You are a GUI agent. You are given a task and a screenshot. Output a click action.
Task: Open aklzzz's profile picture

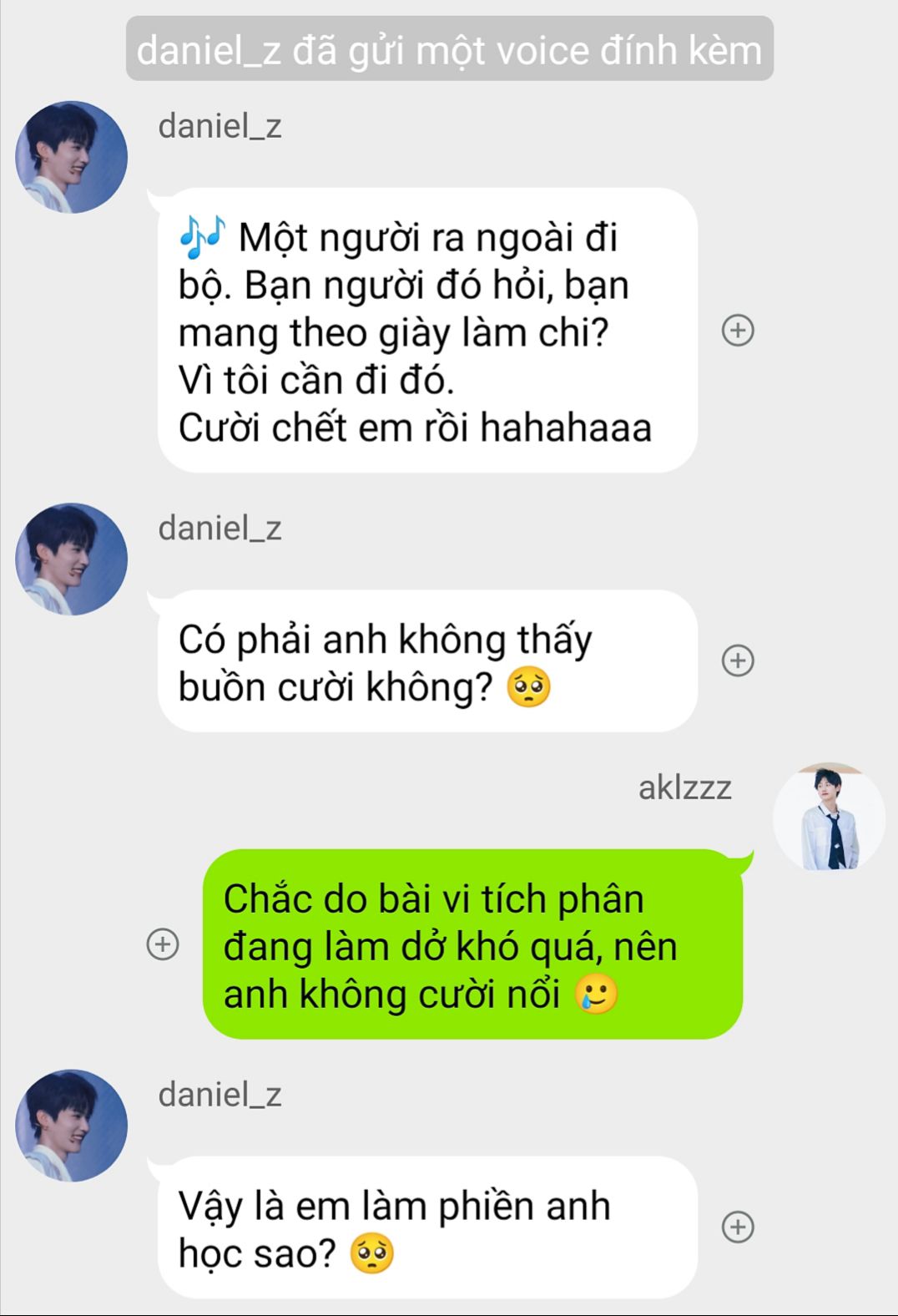click(829, 817)
